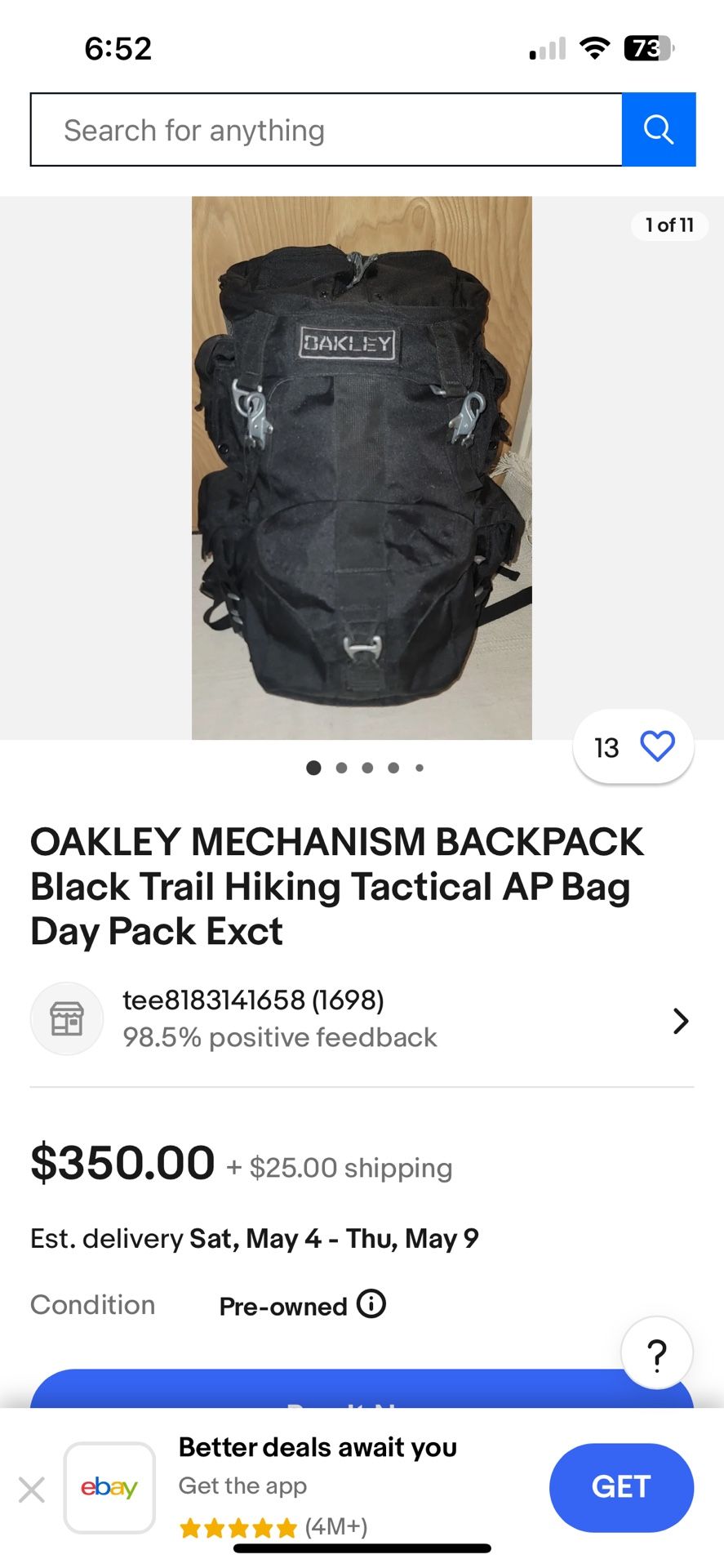Image resolution: width=724 pixels, height=1568 pixels.
Task: Show info about Pre-owned condition
Action: pyautogui.click(x=371, y=1304)
